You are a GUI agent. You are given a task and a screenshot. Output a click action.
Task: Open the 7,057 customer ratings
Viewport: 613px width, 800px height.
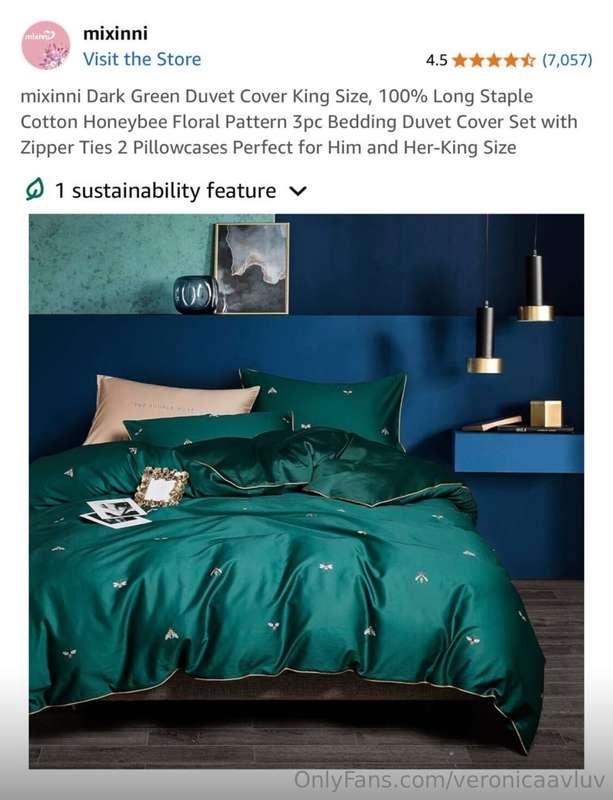[566, 60]
